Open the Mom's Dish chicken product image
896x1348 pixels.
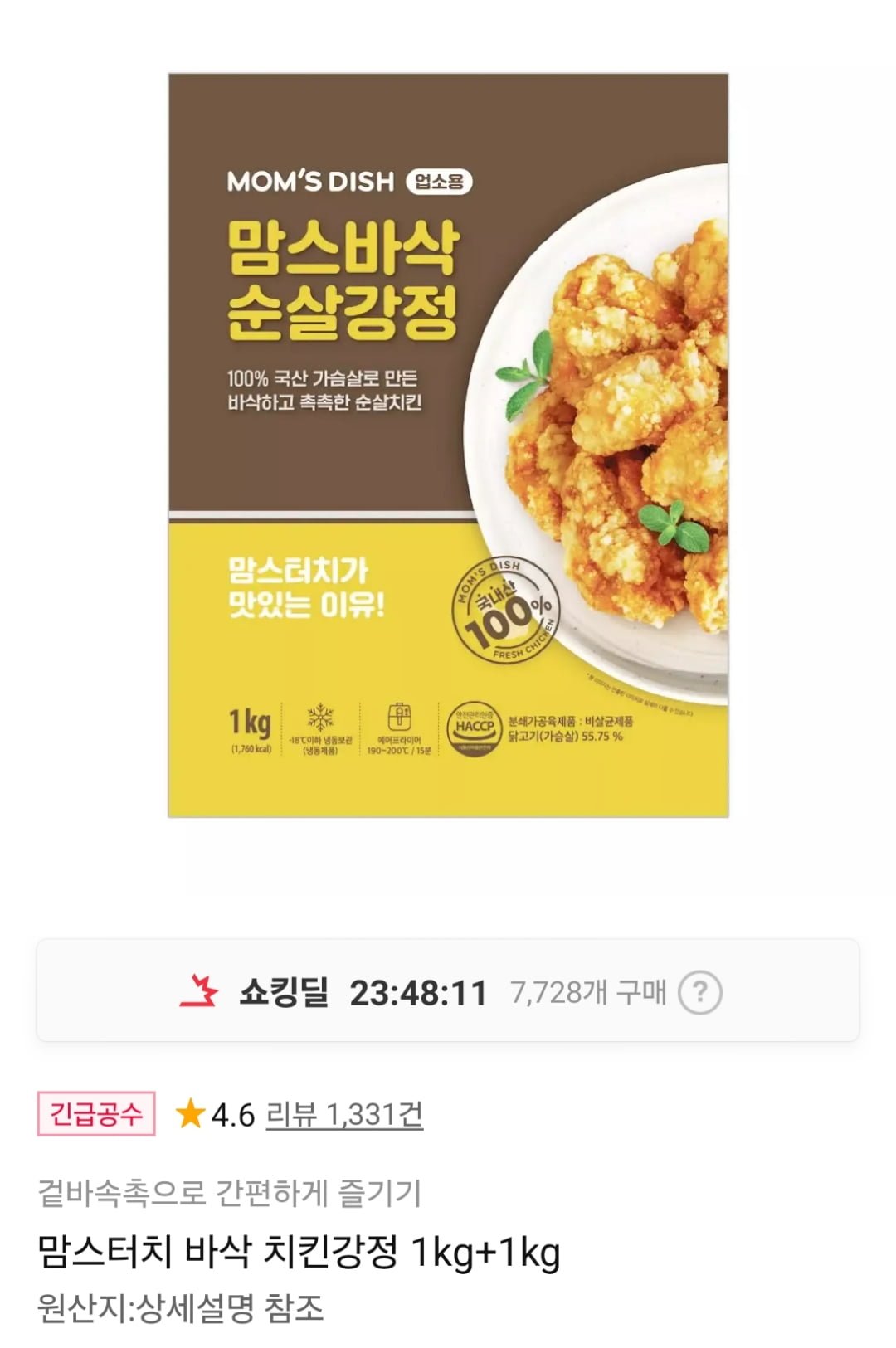tap(448, 445)
